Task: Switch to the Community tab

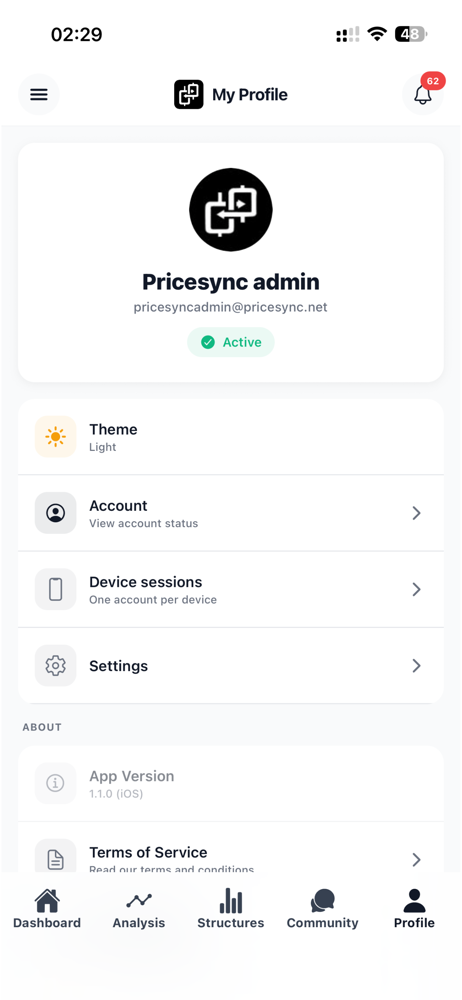Action: click(x=322, y=909)
